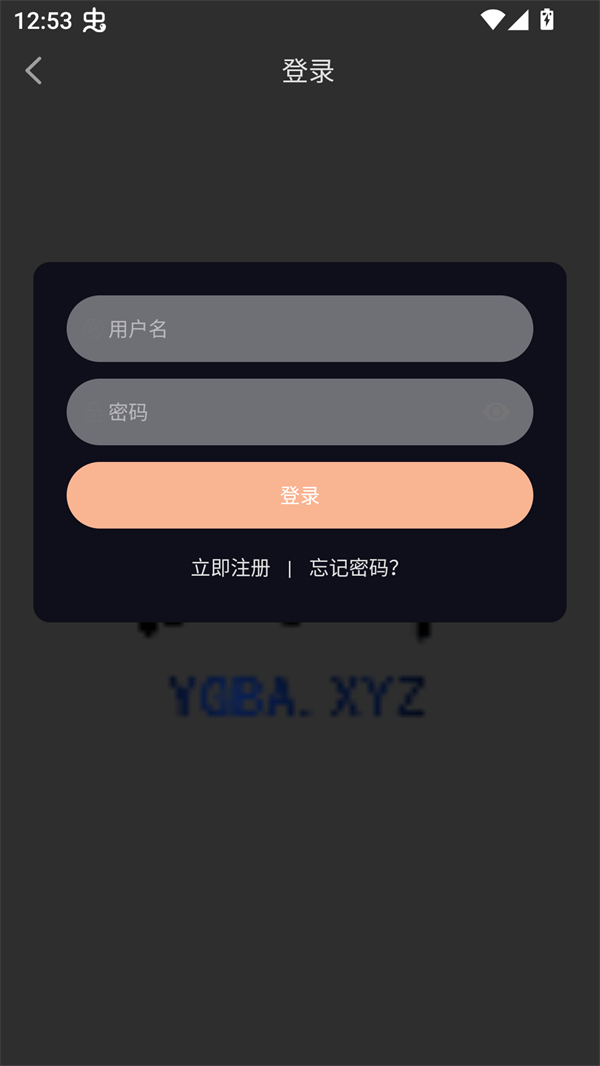The width and height of the screenshot is (600, 1066).
Task: Open 立即注册 to register
Action: tap(231, 568)
